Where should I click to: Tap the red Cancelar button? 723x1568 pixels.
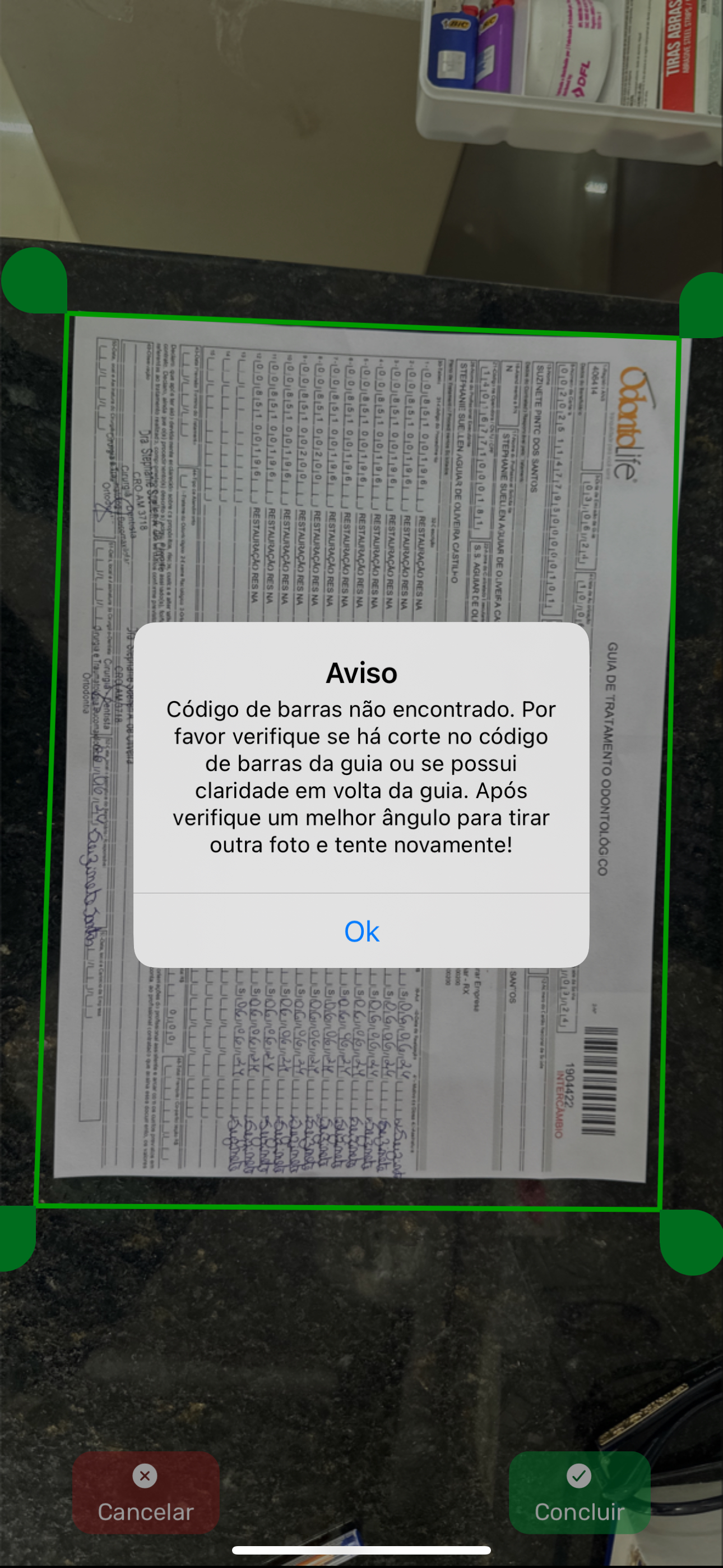[146, 1492]
